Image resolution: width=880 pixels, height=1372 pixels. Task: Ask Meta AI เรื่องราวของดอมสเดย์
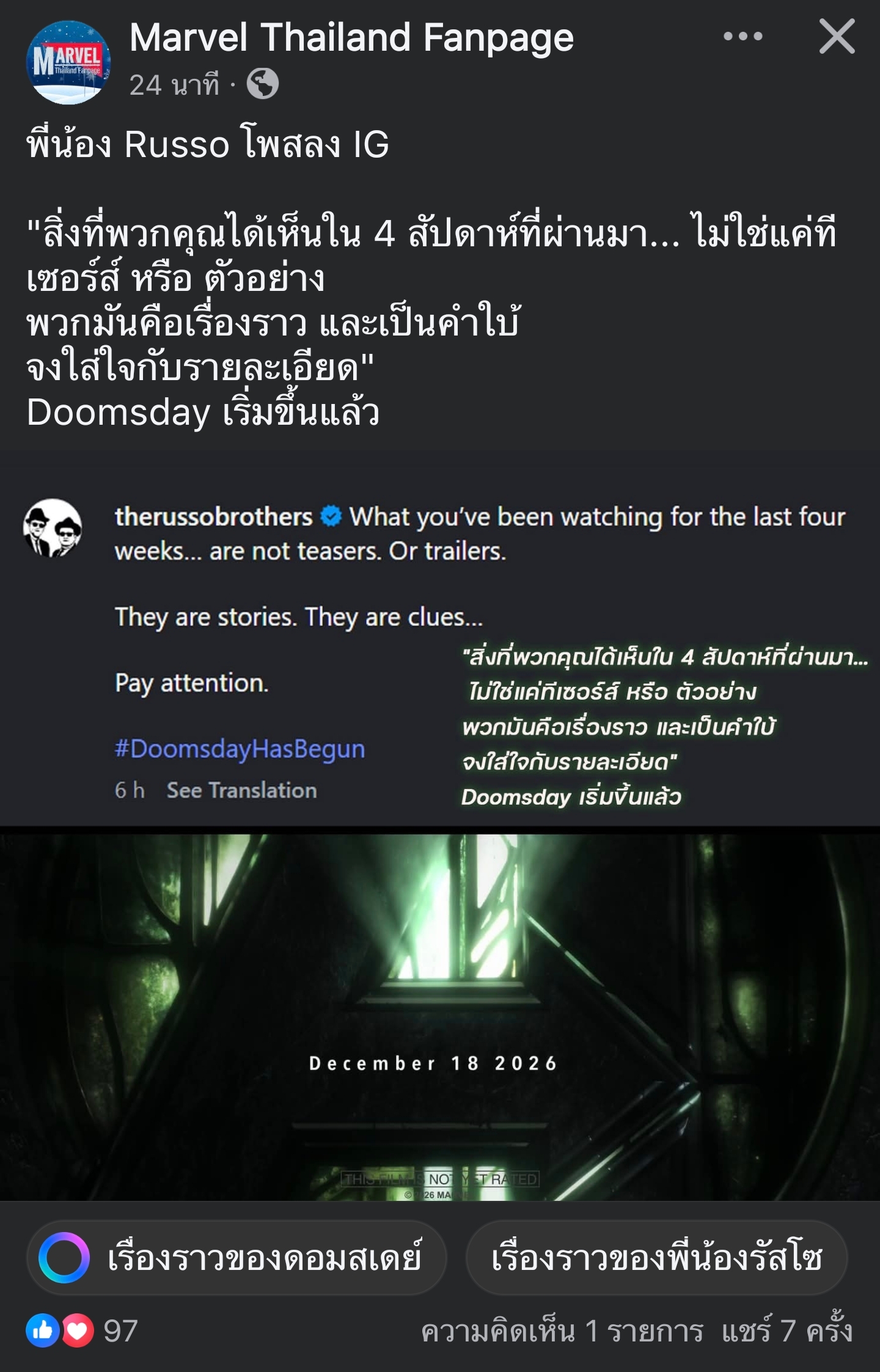tap(237, 1258)
